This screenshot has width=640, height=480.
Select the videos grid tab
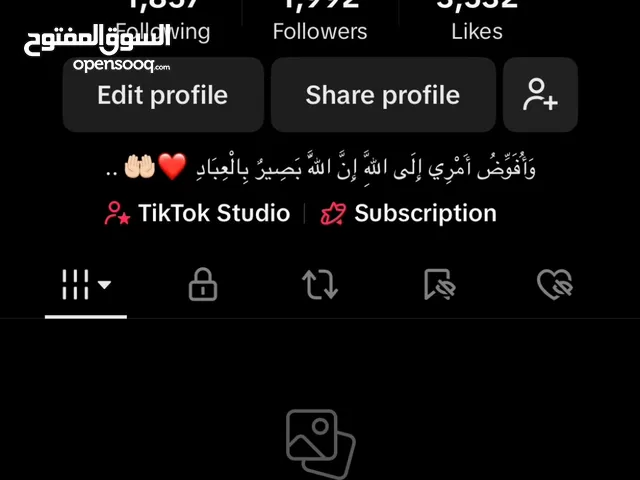tap(86, 285)
